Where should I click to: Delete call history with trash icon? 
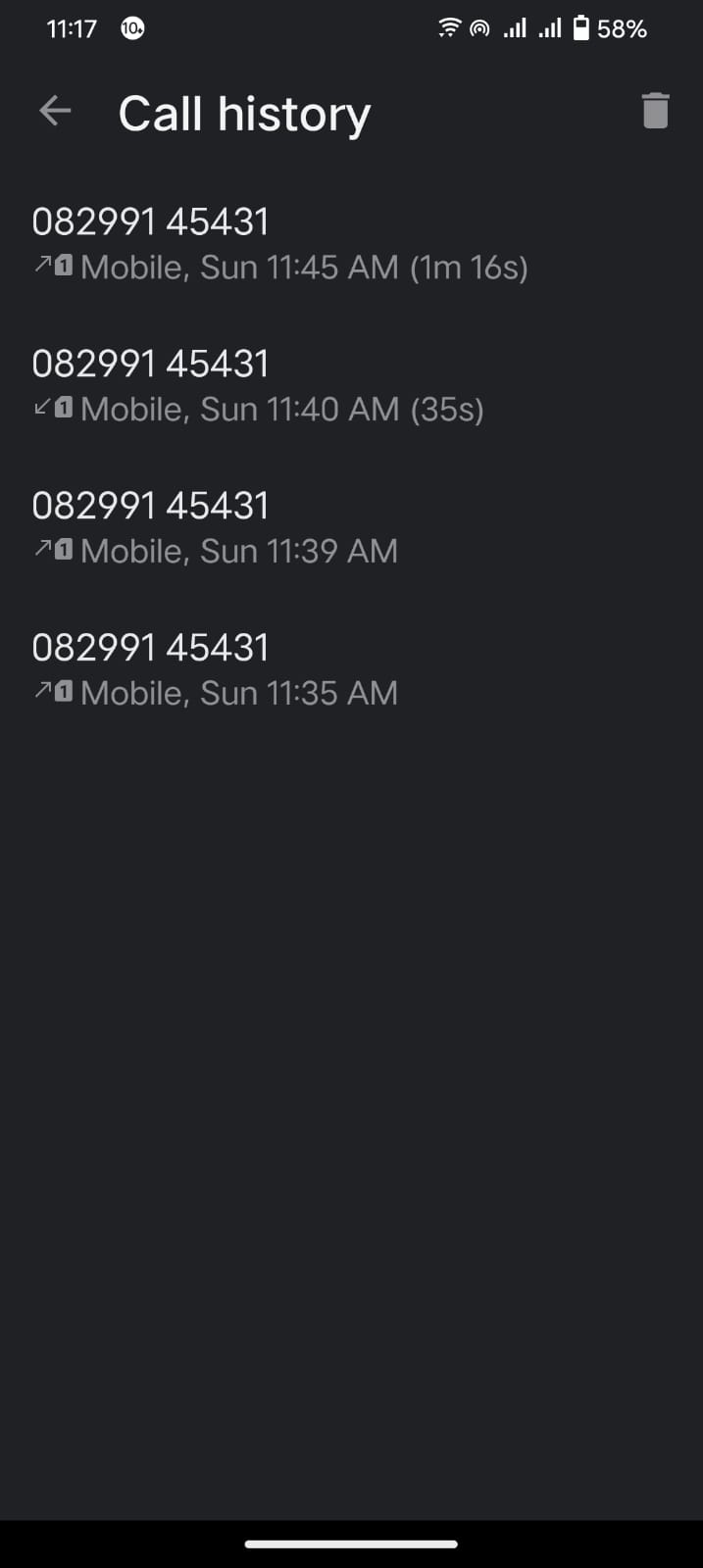tap(655, 111)
